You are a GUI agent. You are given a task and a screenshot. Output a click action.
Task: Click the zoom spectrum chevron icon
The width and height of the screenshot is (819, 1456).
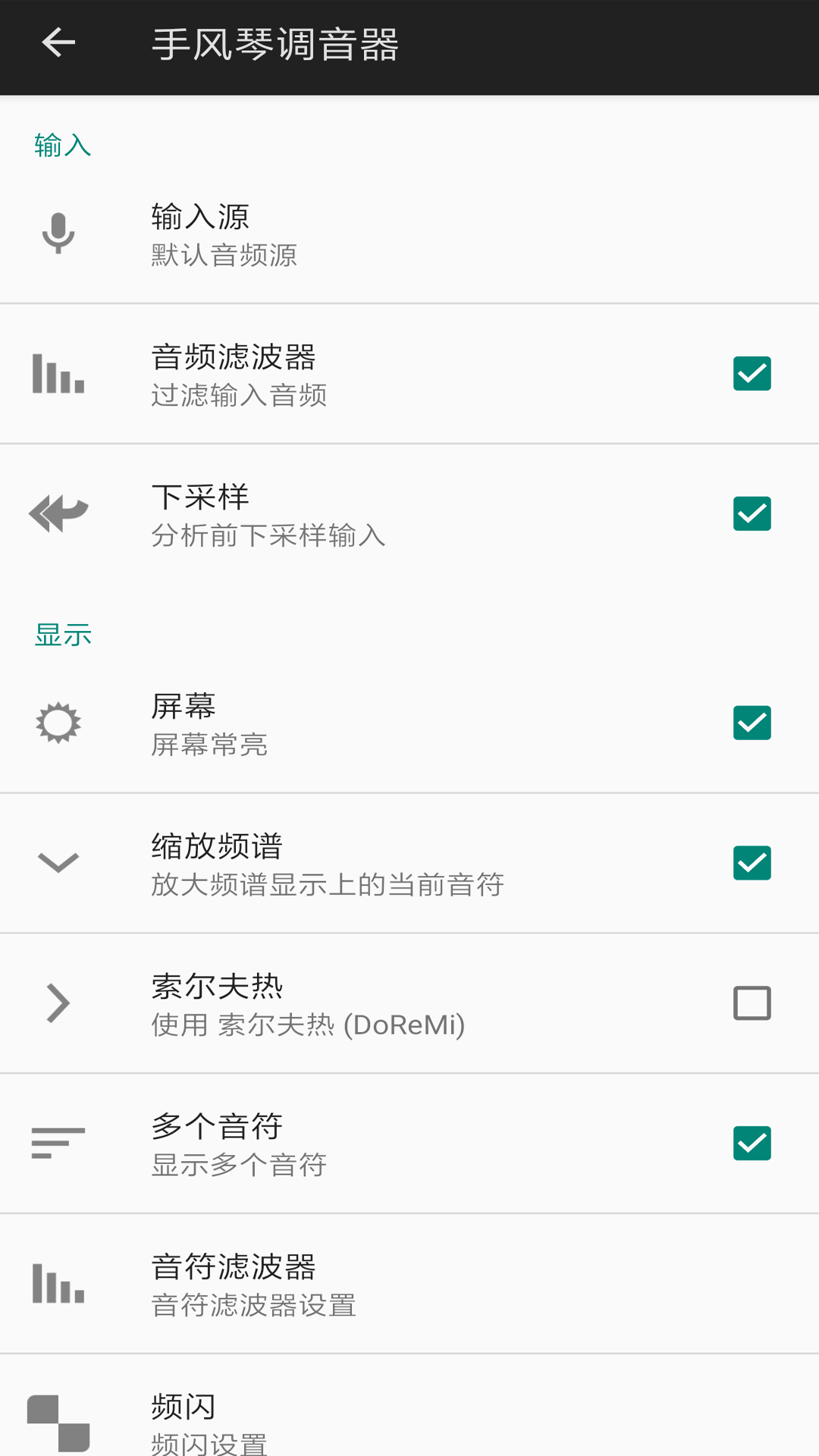tap(57, 862)
